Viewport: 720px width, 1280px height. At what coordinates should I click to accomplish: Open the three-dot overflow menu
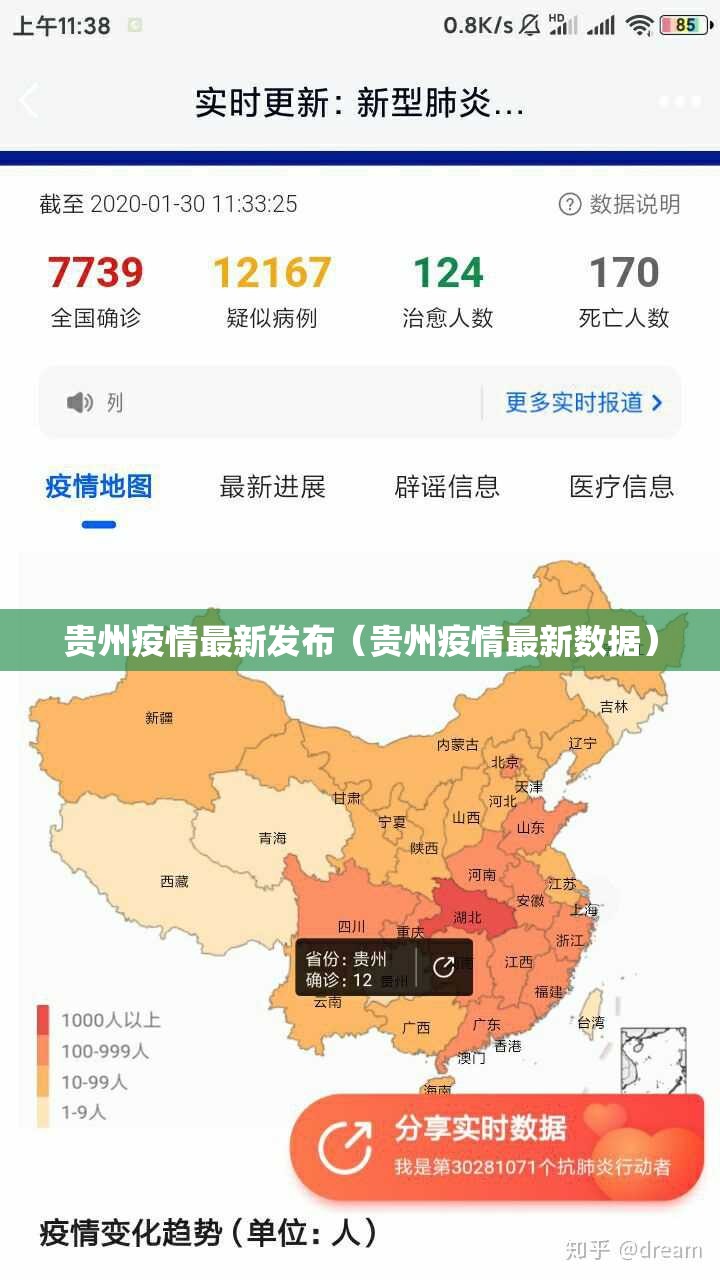680,102
